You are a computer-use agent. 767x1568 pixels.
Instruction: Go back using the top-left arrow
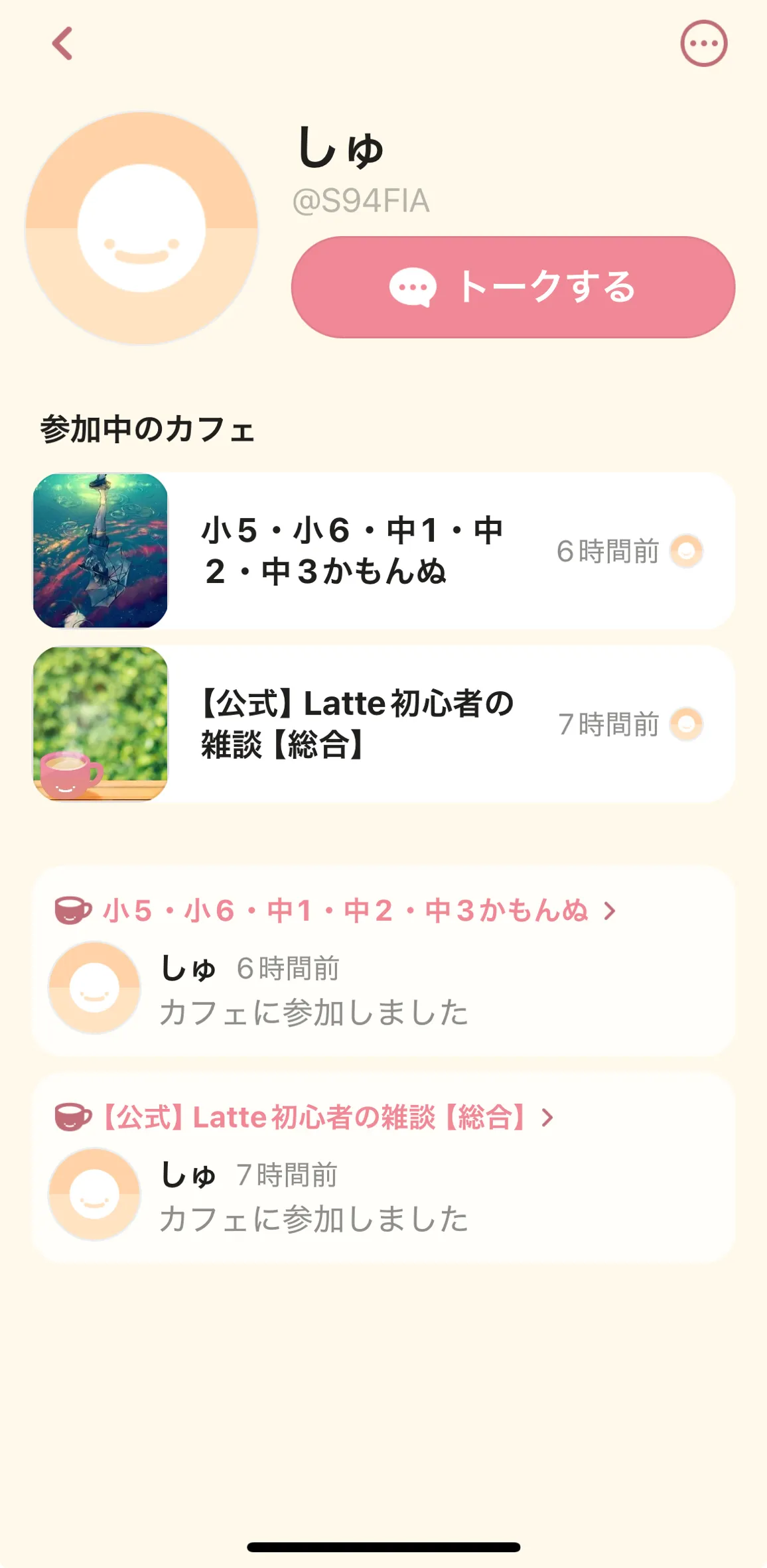[62, 44]
